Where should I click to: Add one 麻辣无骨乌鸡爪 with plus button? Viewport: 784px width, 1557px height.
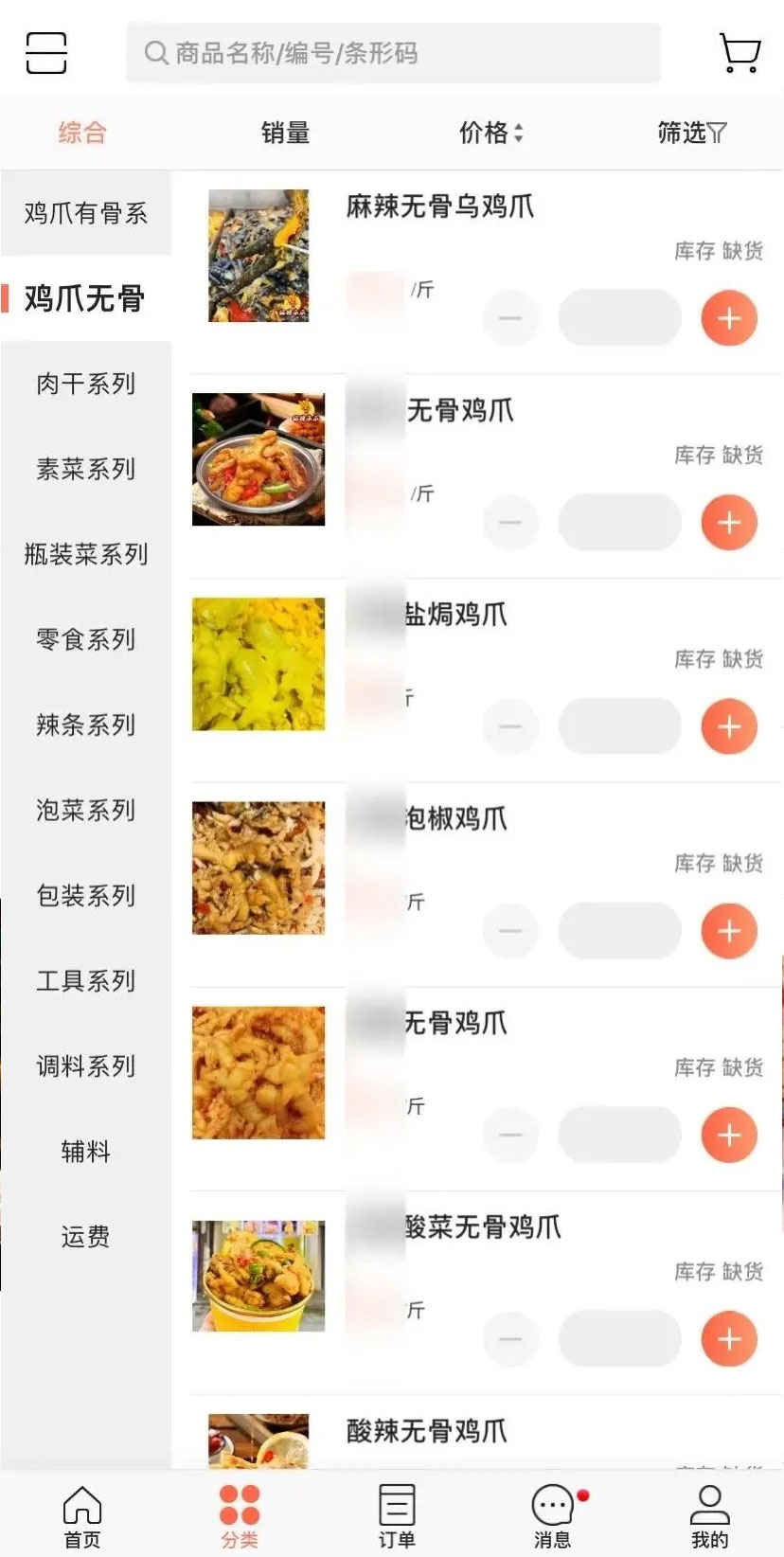click(729, 318)
